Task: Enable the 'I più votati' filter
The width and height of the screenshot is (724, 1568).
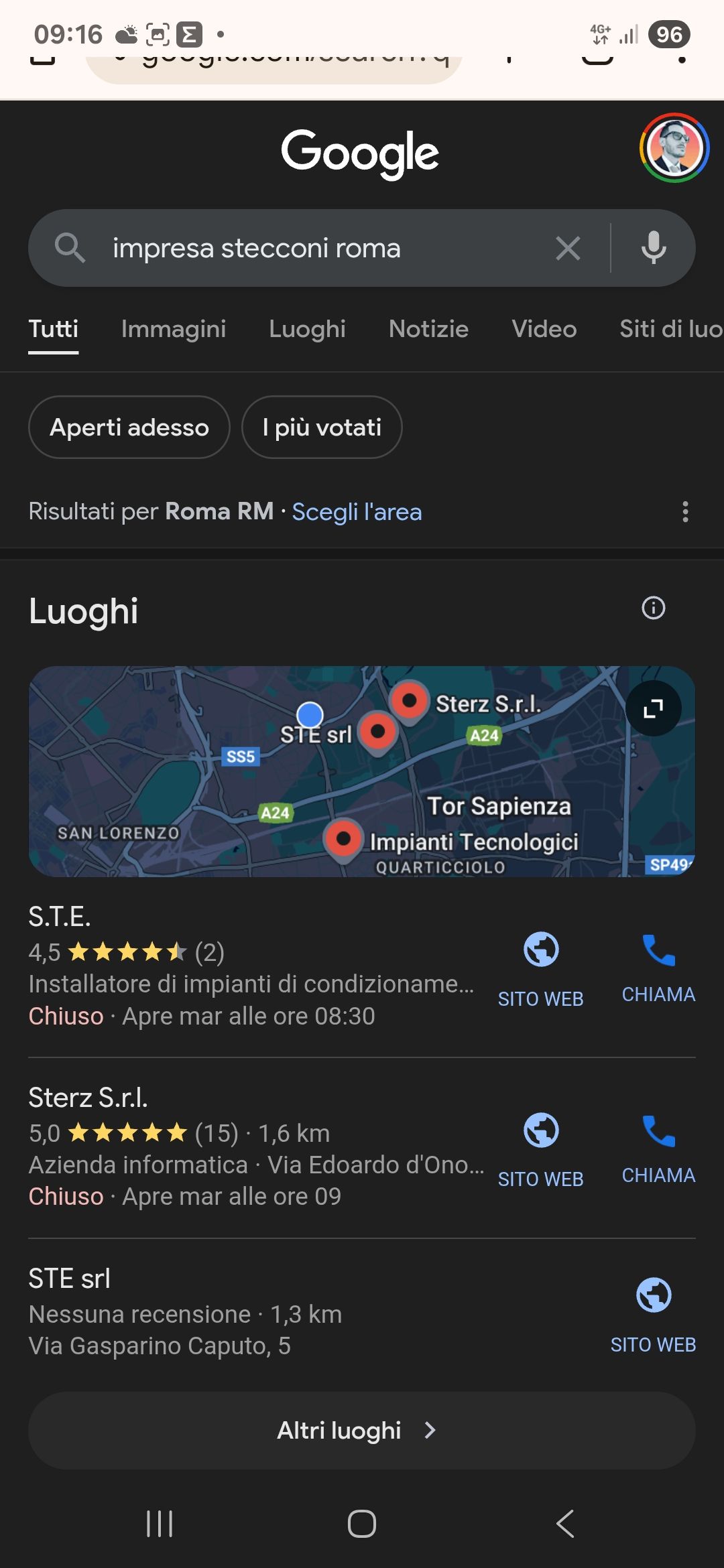Action: point(322,427)
